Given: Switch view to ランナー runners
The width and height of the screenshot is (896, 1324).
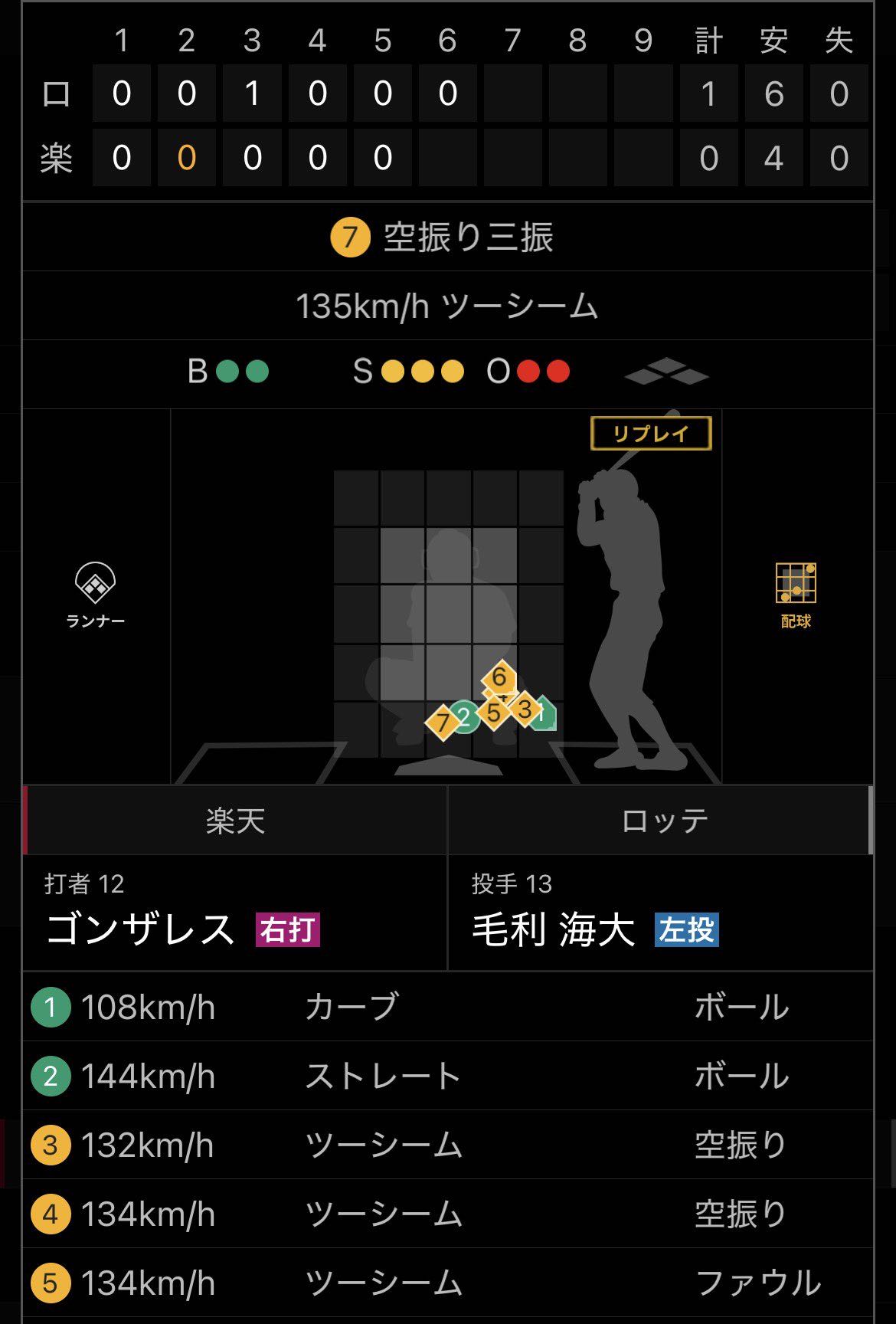Looking at the screenshot, I should coord(95,595).
